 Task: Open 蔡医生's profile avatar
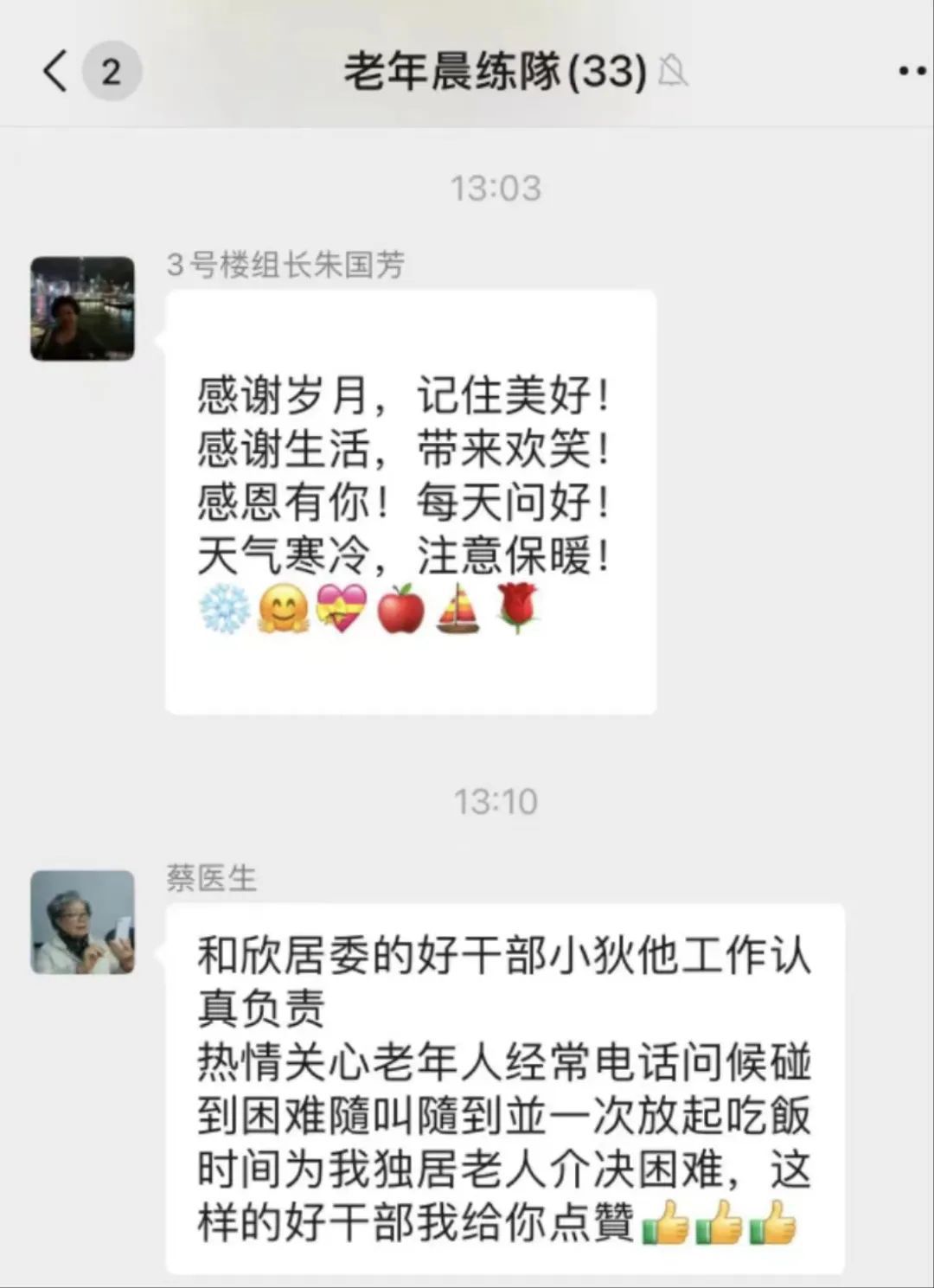[83, 922]
